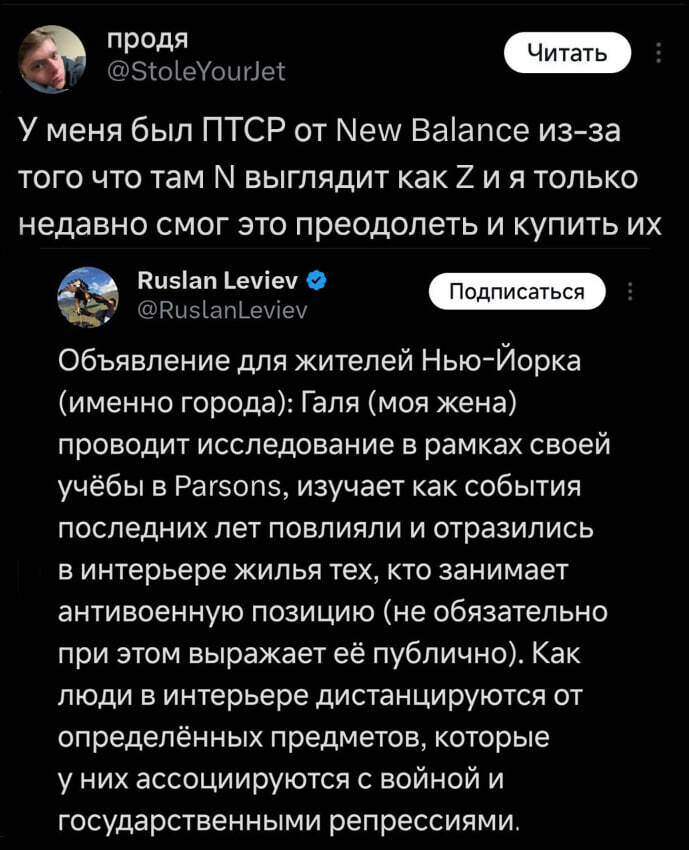
Task: Open overflow menu on Ruslan Leviev's post
Action: (628, 291)
